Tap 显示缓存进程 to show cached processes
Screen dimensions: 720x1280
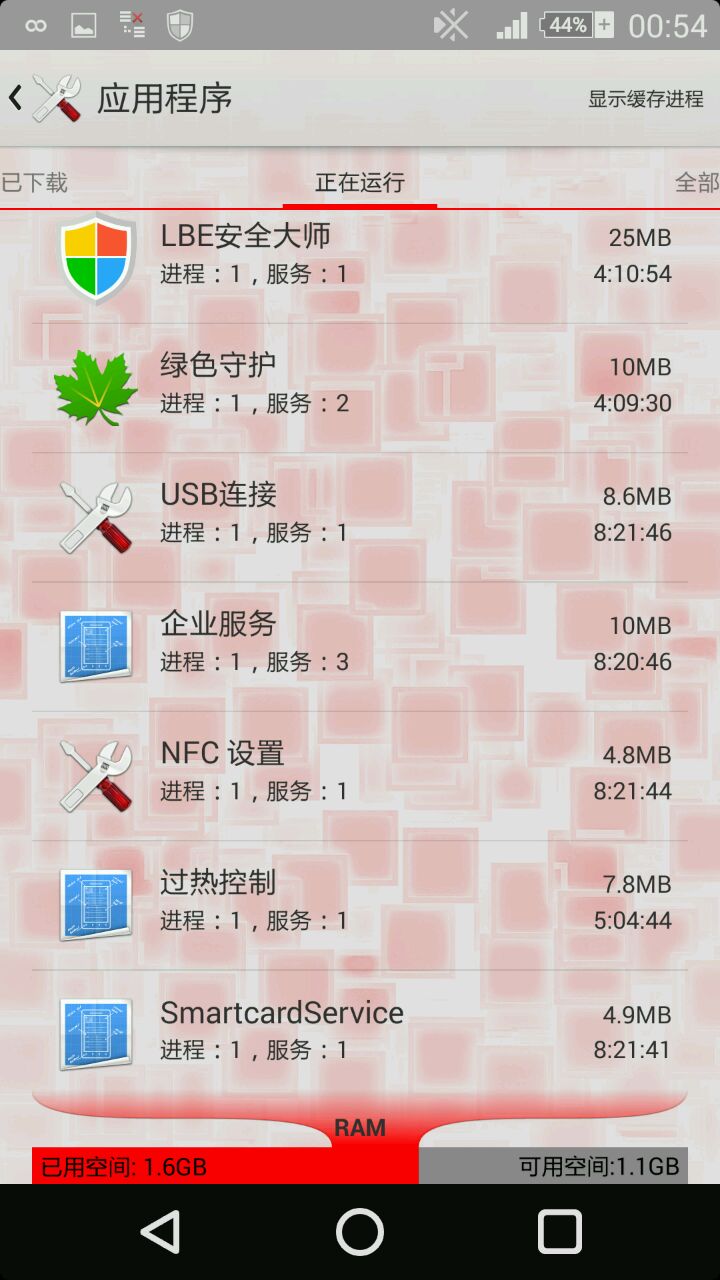[645, 99]
